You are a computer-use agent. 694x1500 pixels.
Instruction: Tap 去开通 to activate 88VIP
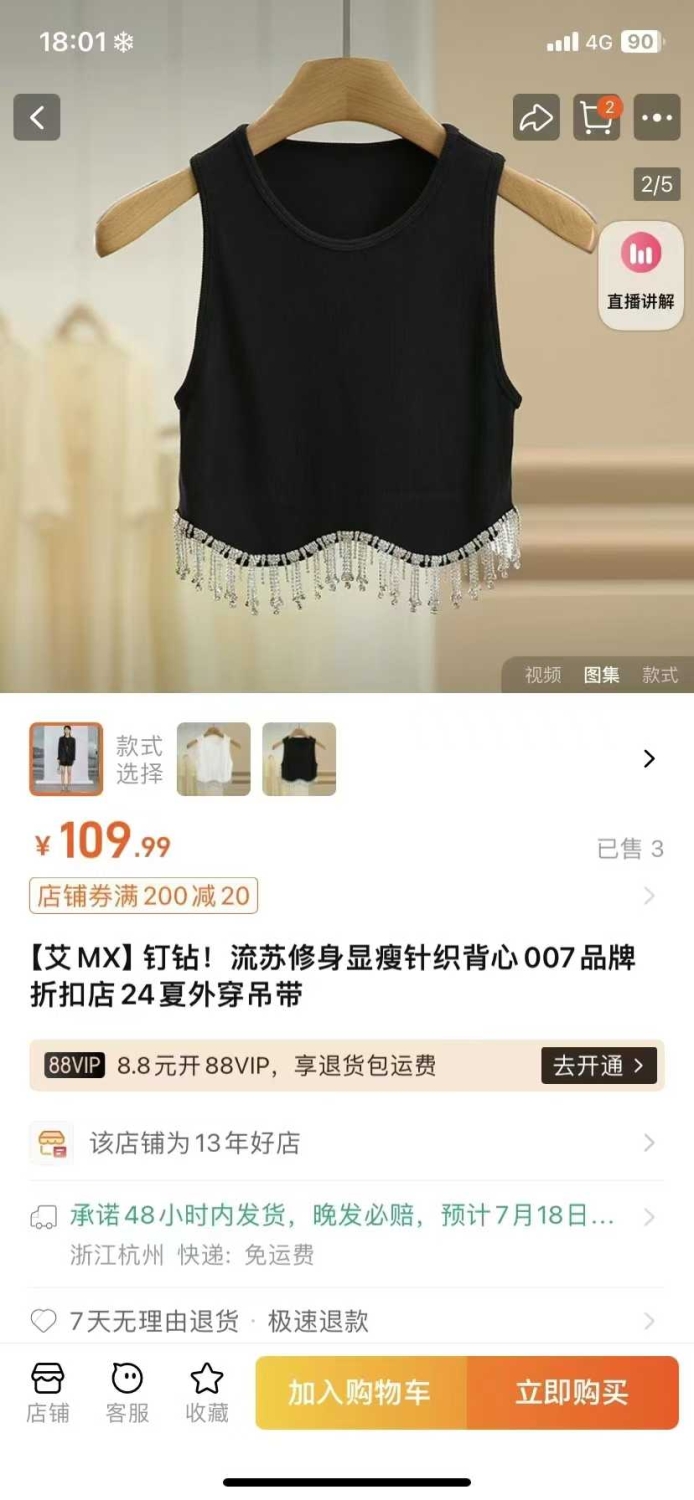(600, 1066)
